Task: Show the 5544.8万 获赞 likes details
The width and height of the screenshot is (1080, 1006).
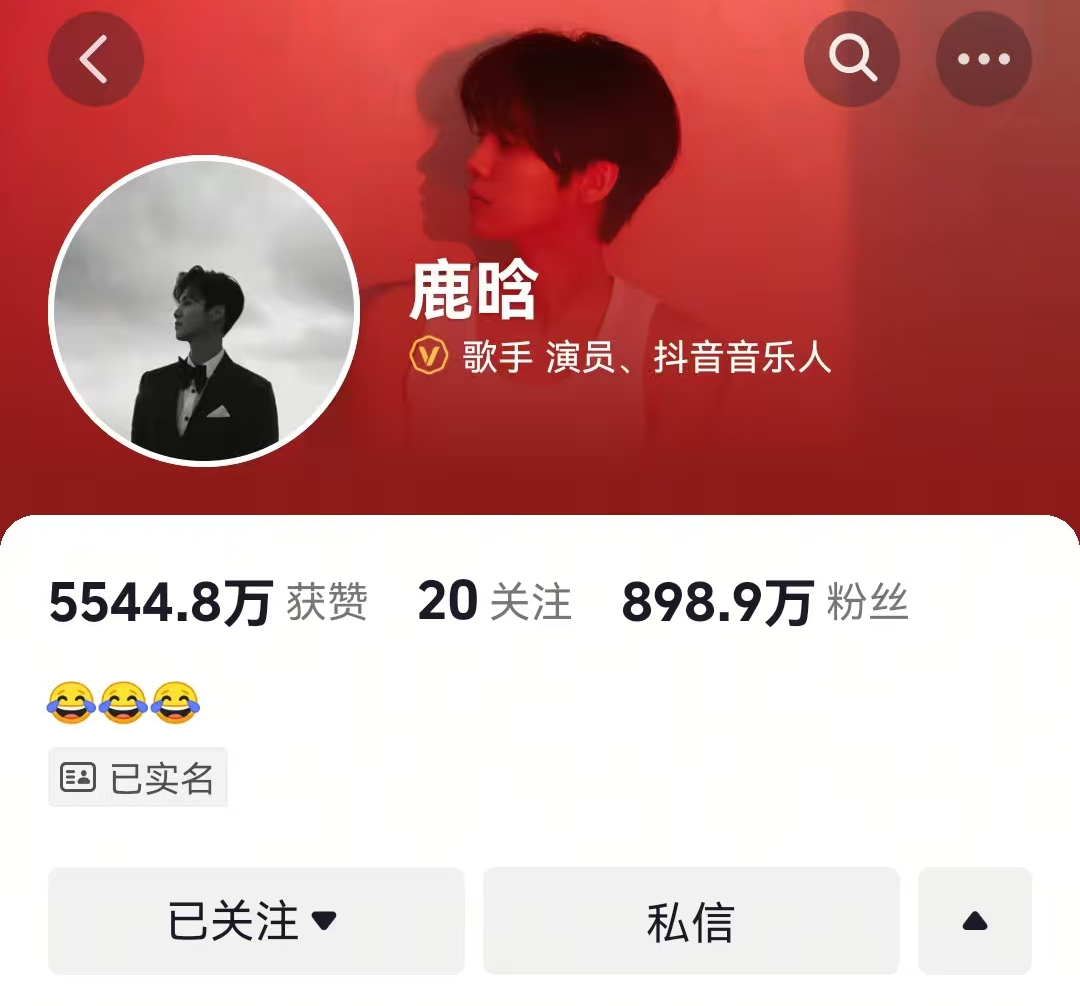Action: point(208,603)
